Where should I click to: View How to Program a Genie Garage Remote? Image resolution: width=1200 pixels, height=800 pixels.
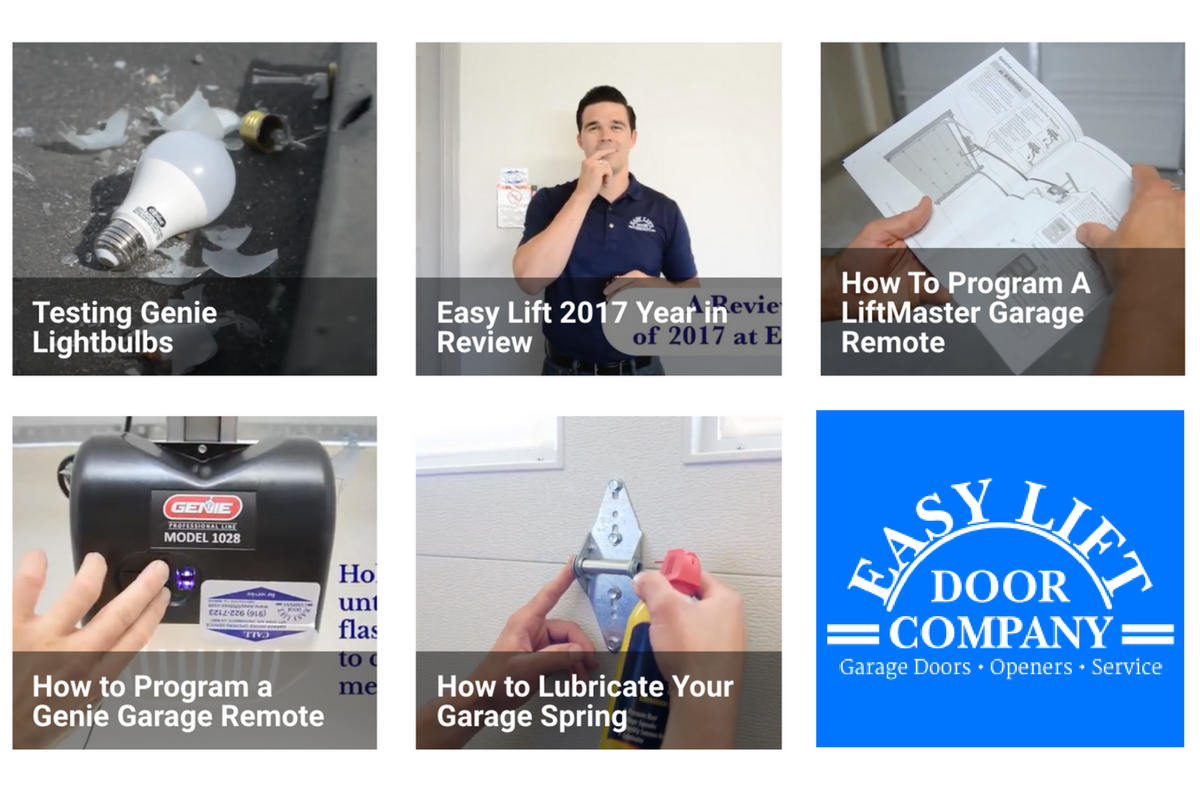click(194, 582)
